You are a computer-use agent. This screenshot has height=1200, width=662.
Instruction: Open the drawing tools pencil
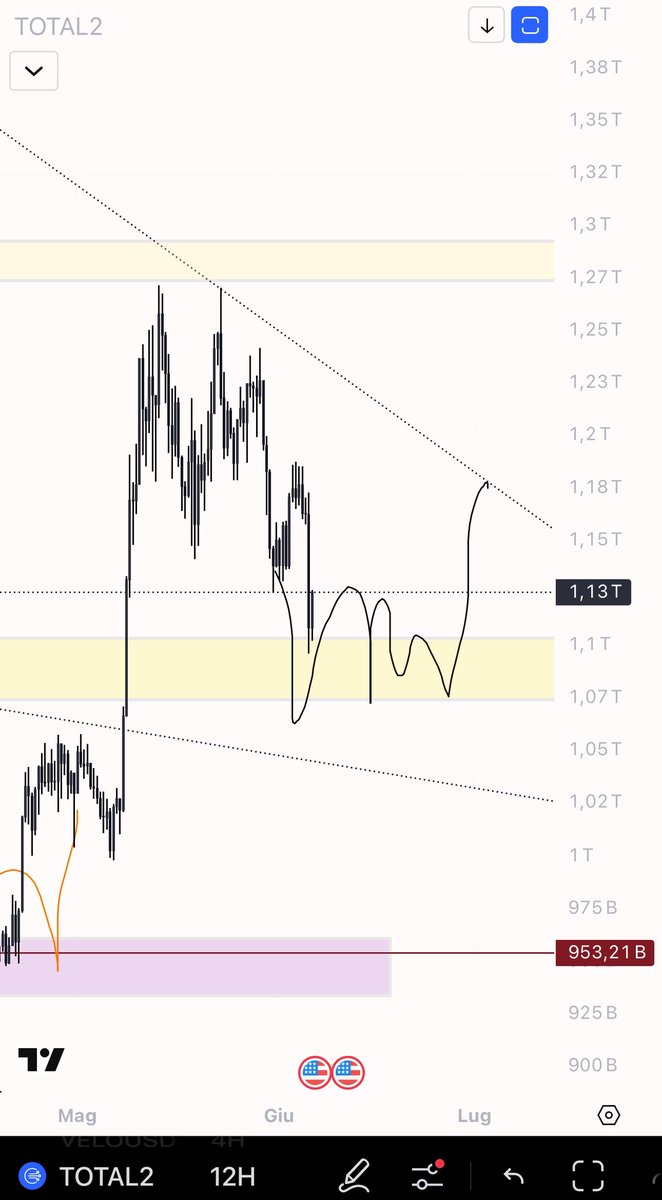click(x=354, y=1174)
